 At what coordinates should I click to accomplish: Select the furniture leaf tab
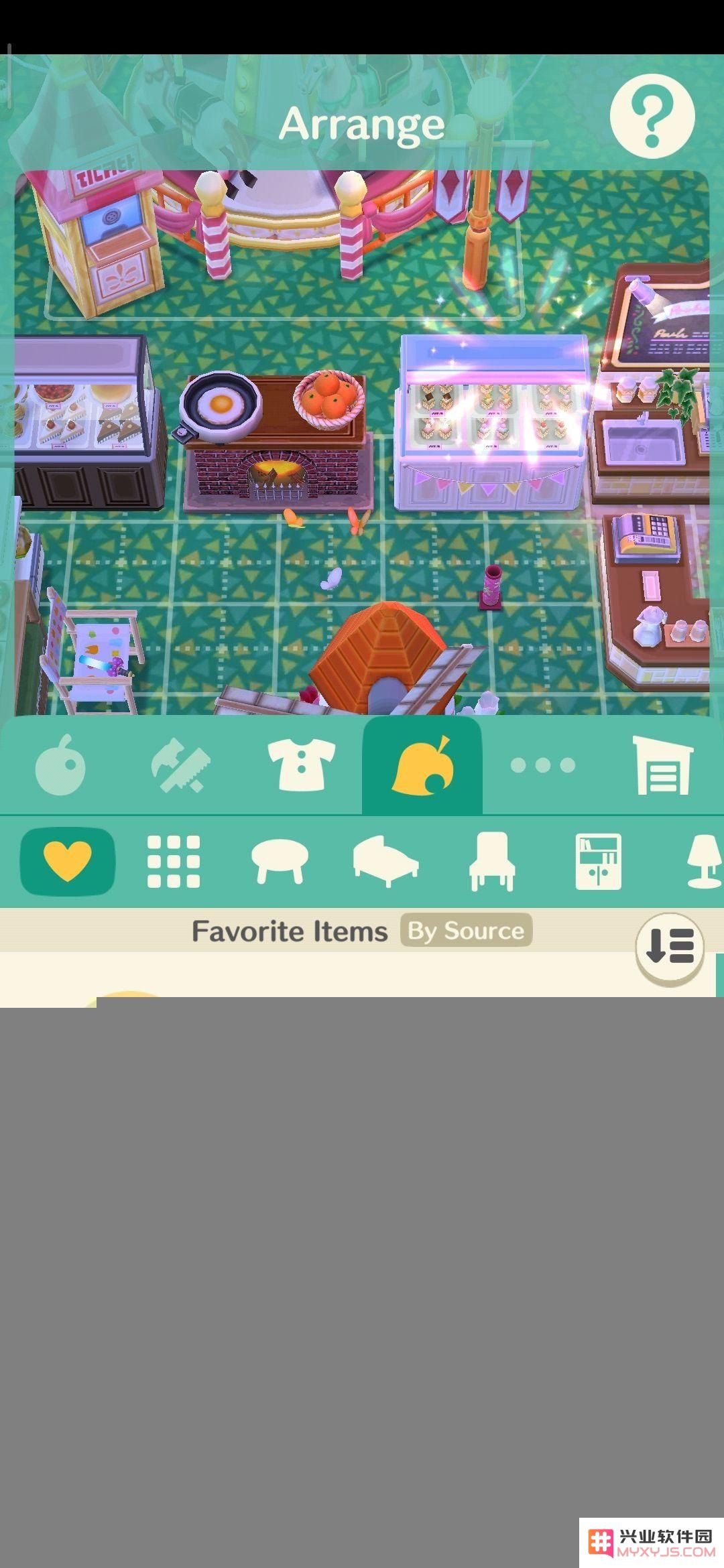pos(422,765)
